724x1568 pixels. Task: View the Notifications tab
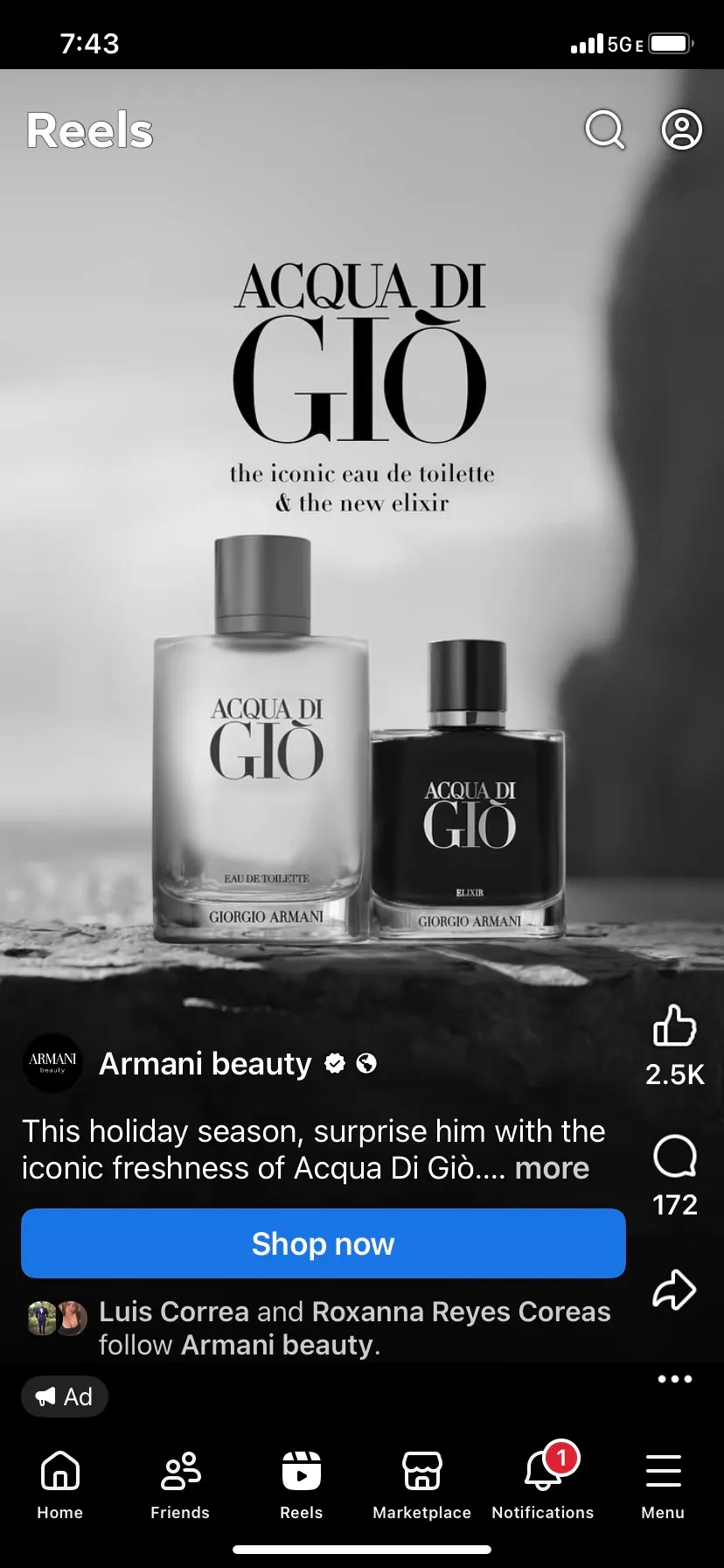(542, 1483)
